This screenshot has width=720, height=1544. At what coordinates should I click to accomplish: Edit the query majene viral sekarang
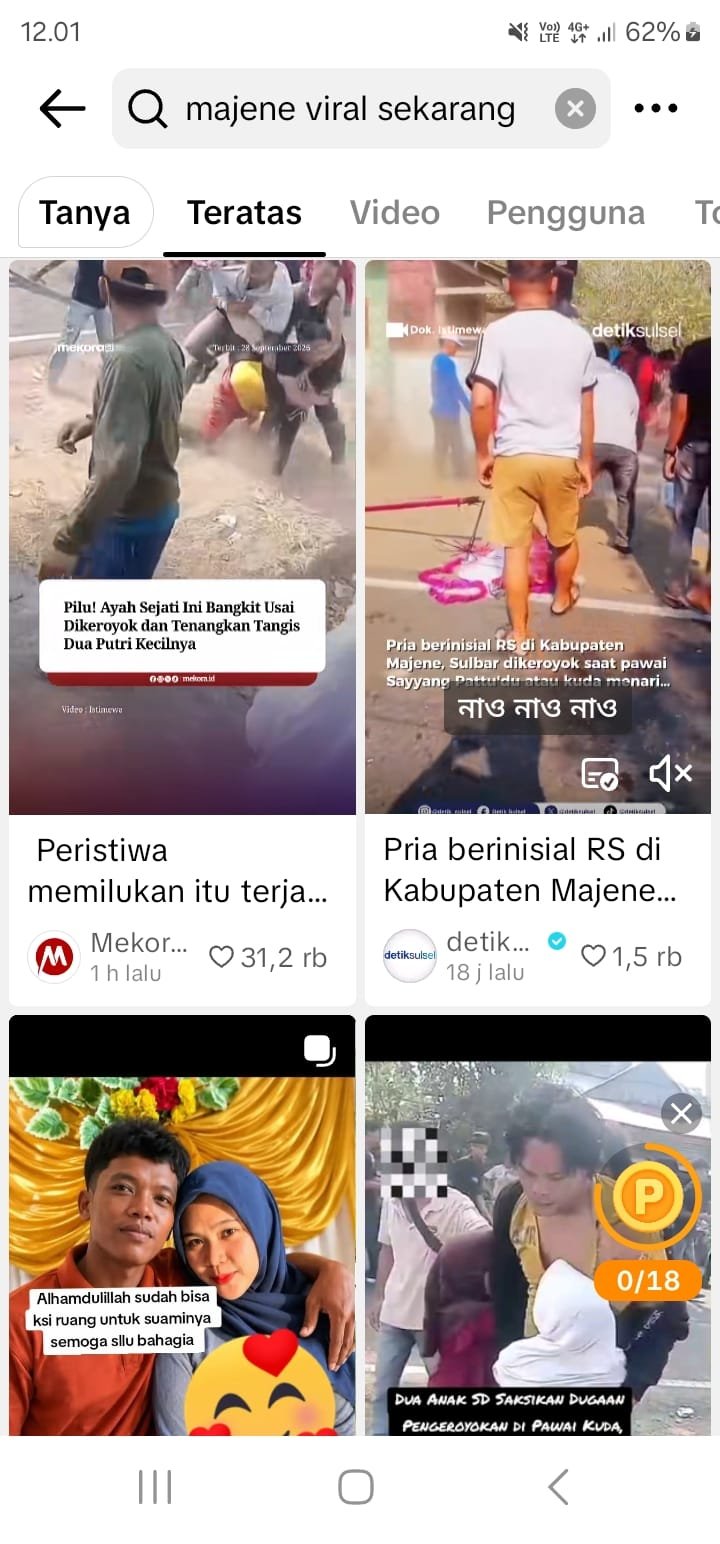click(350, 109)
